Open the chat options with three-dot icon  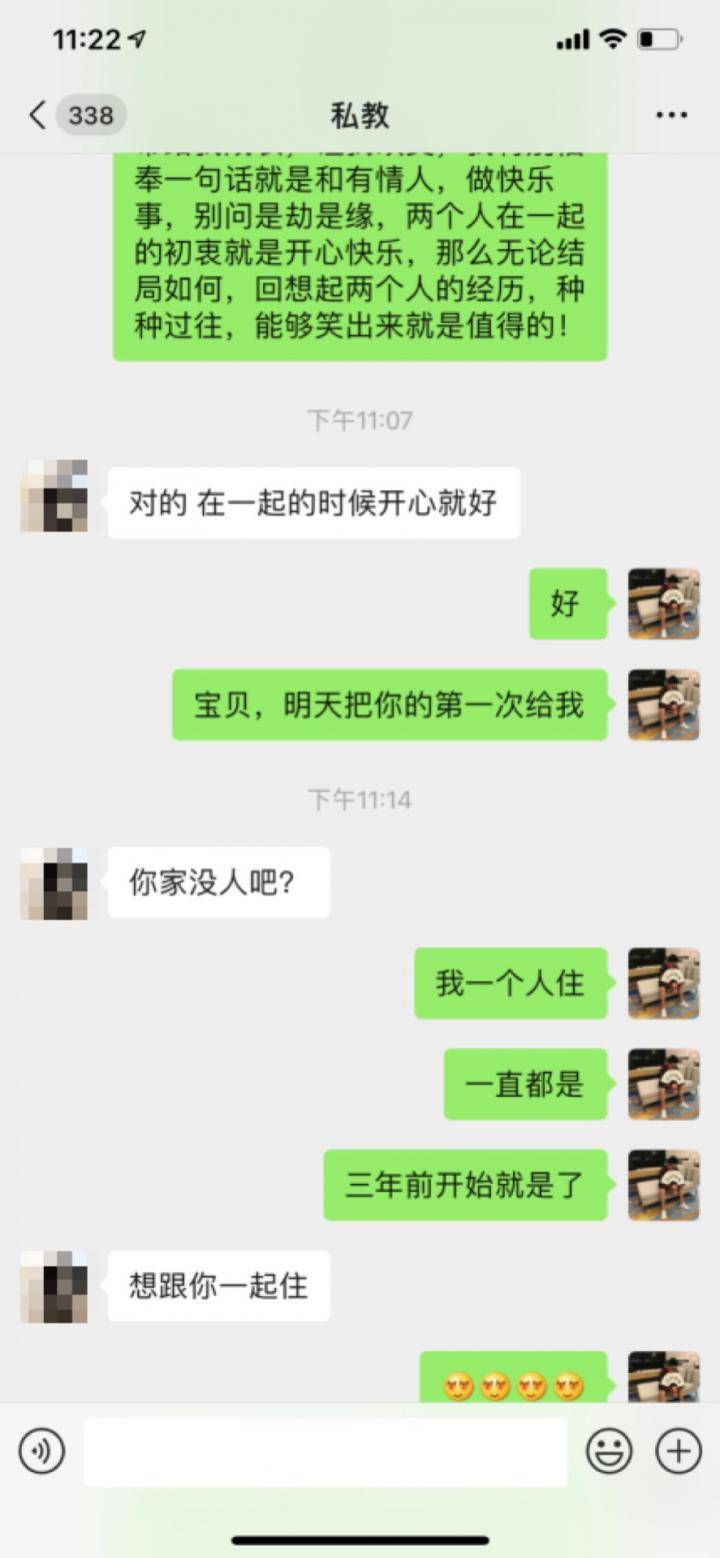coord(672,115)
